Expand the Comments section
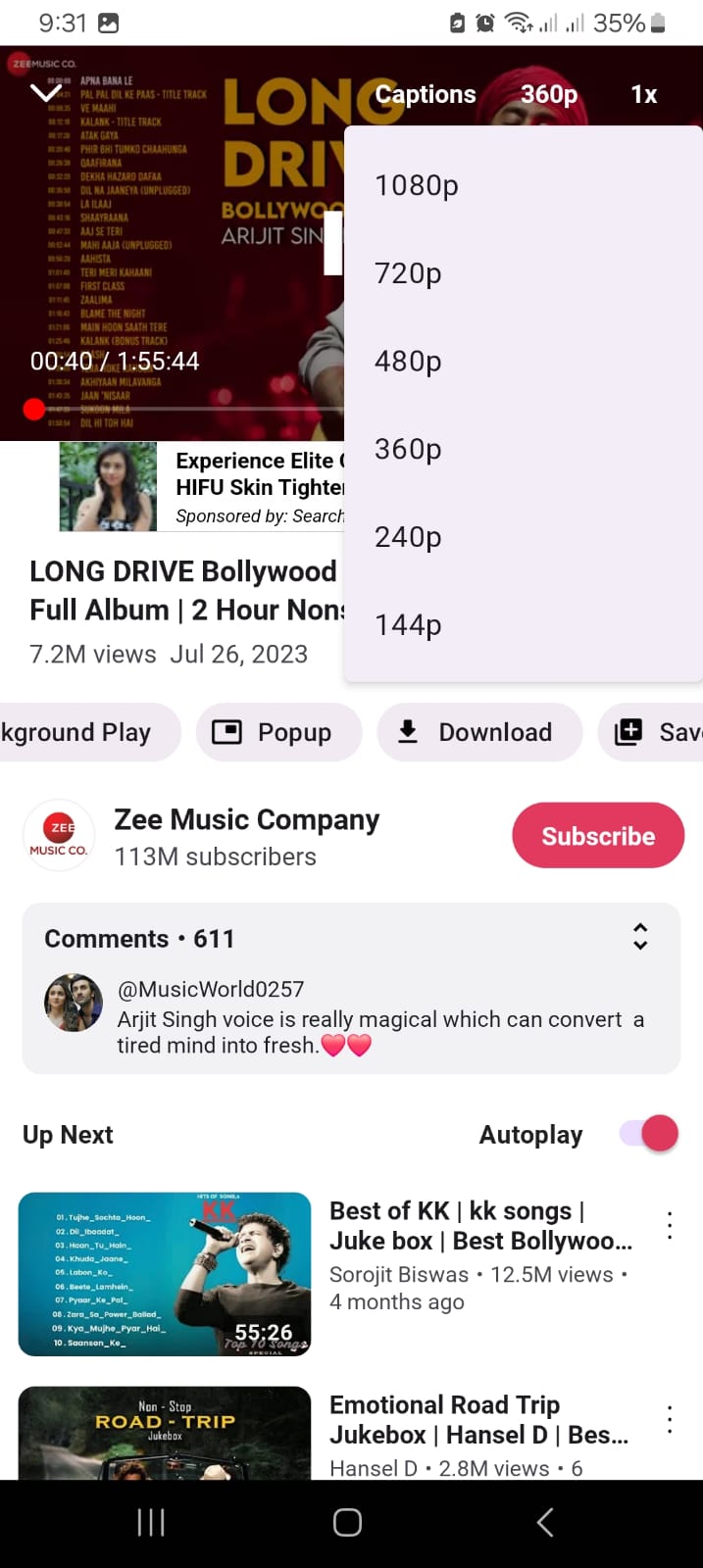Viewport: 703px width, 1568px height. click(639, 937)
